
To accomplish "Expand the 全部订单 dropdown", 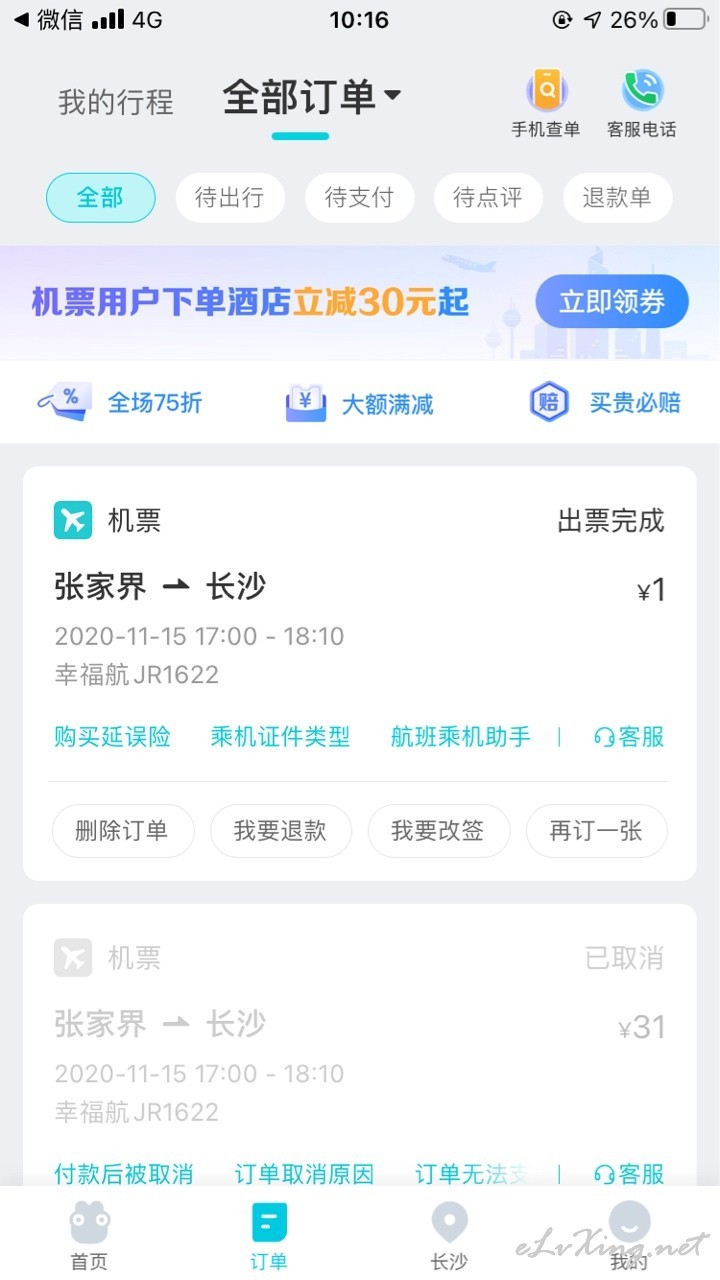I will coord(311,97).
